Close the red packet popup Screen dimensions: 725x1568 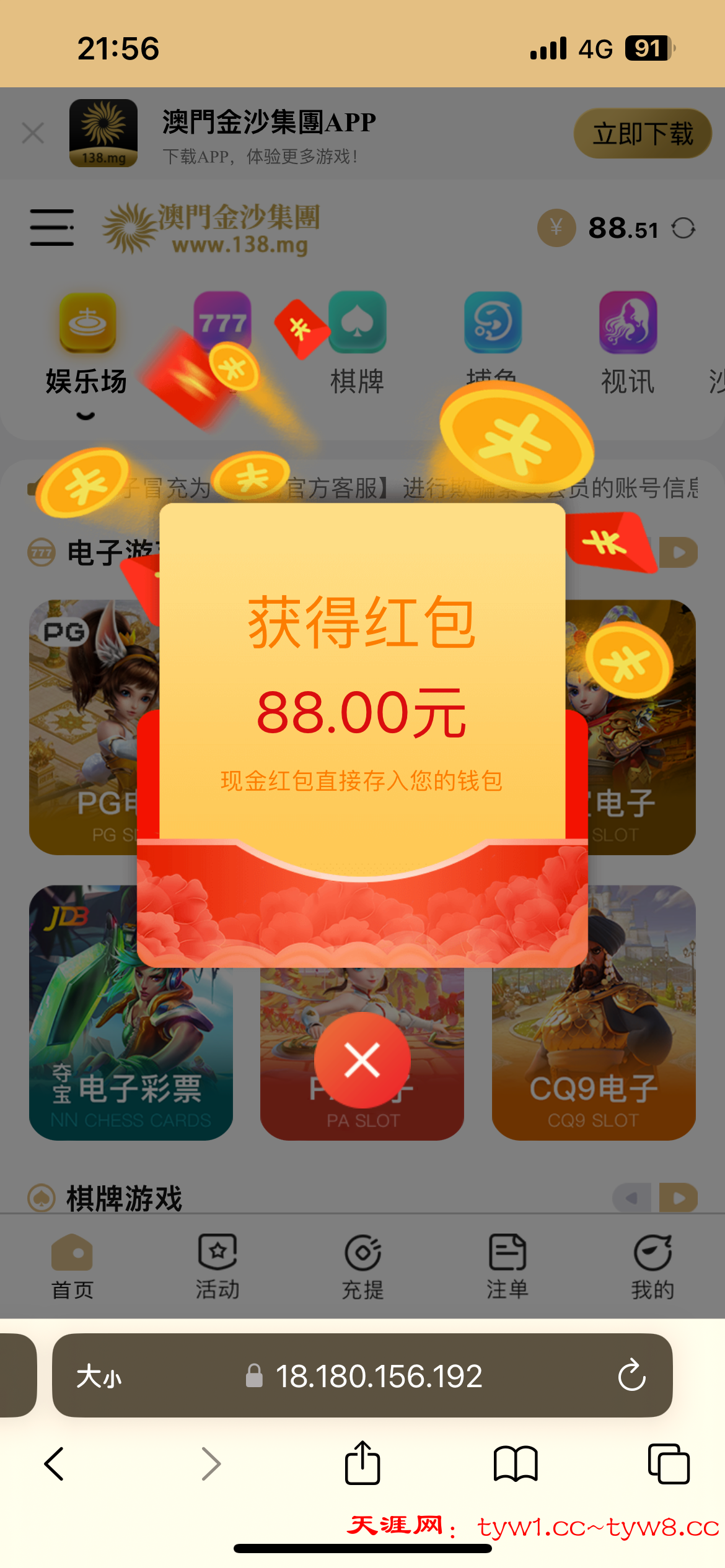(362, 1060)
